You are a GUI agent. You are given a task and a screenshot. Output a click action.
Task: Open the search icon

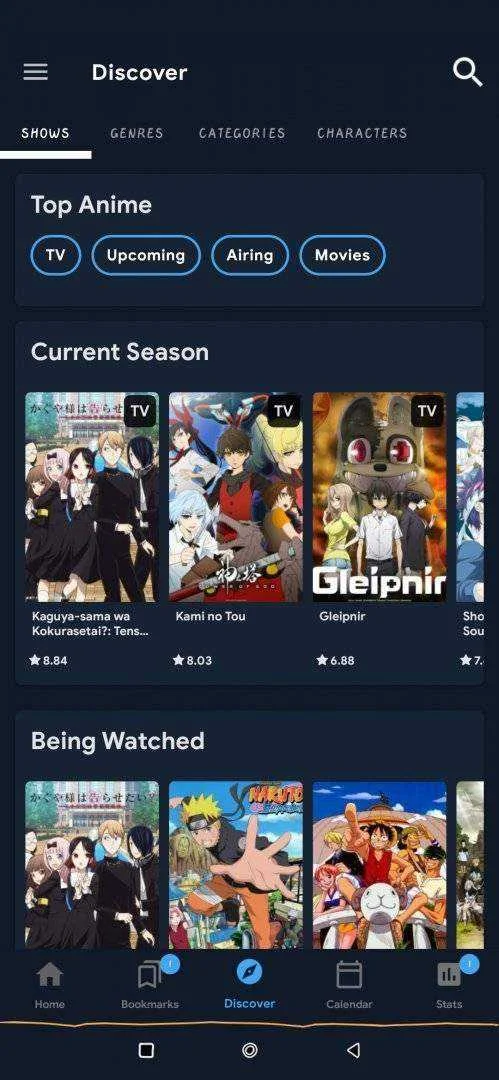(x=467, y=72)
